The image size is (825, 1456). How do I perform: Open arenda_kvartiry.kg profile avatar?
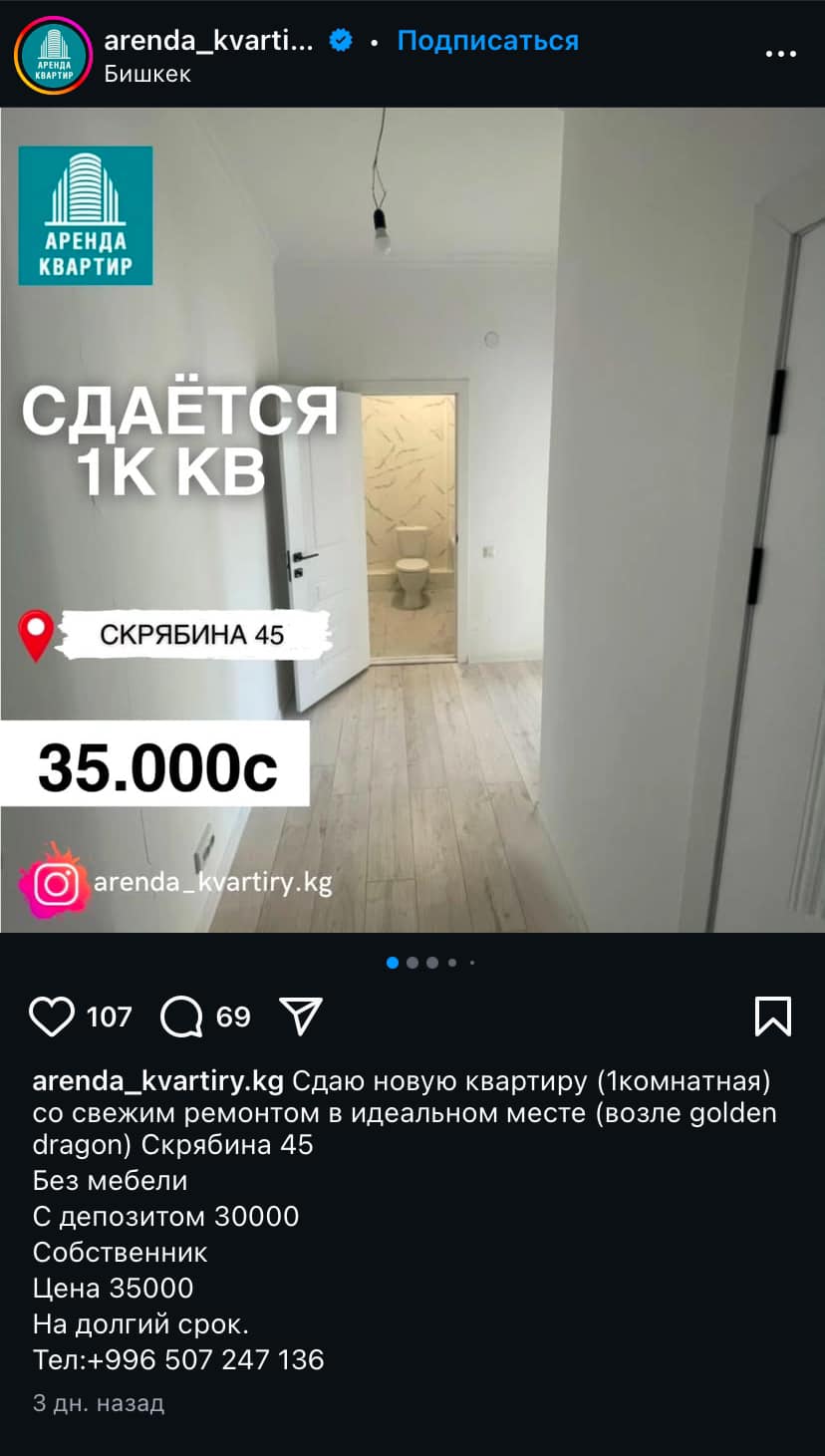tap(53, 55)
